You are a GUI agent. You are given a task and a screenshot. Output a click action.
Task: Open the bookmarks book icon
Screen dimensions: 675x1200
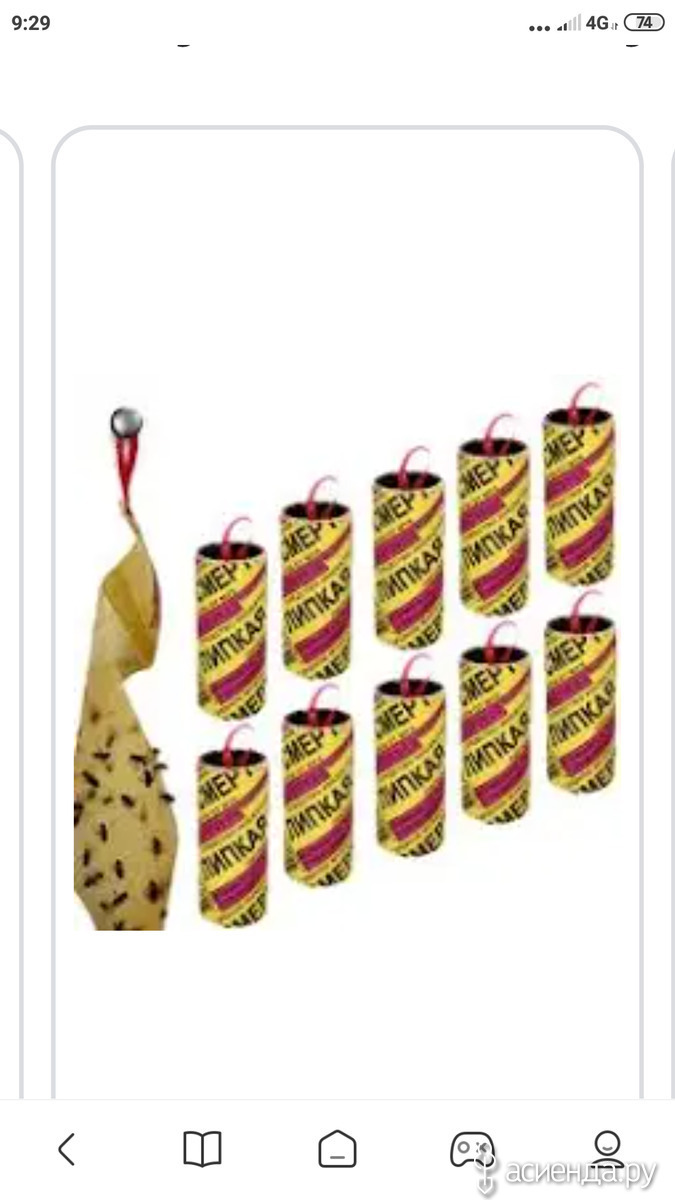(x=202, y=1149)
